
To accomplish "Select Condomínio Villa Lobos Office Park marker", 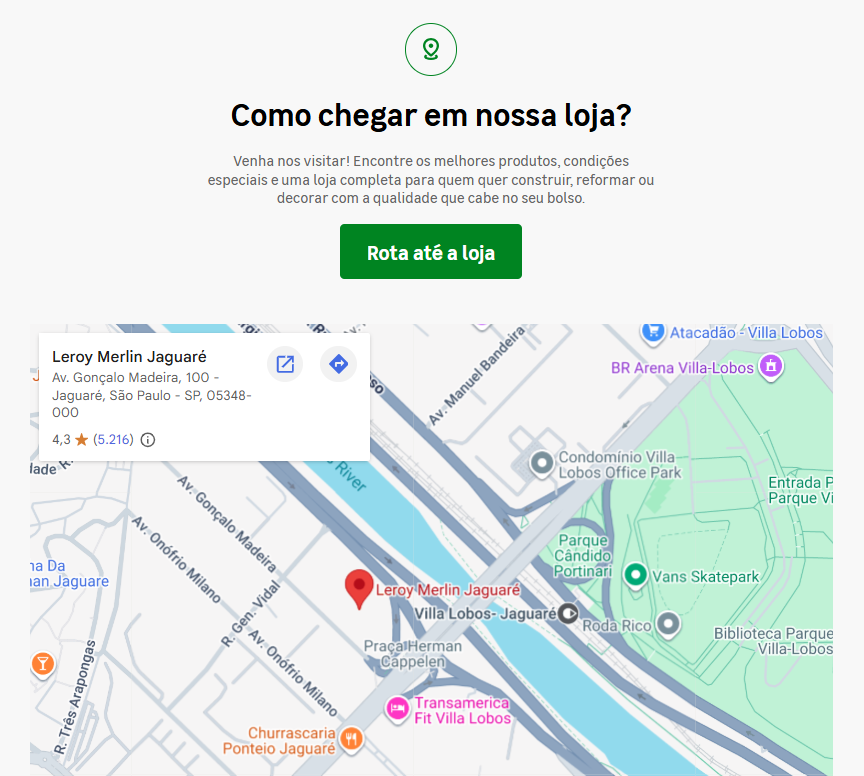I will tap(541, 463).
